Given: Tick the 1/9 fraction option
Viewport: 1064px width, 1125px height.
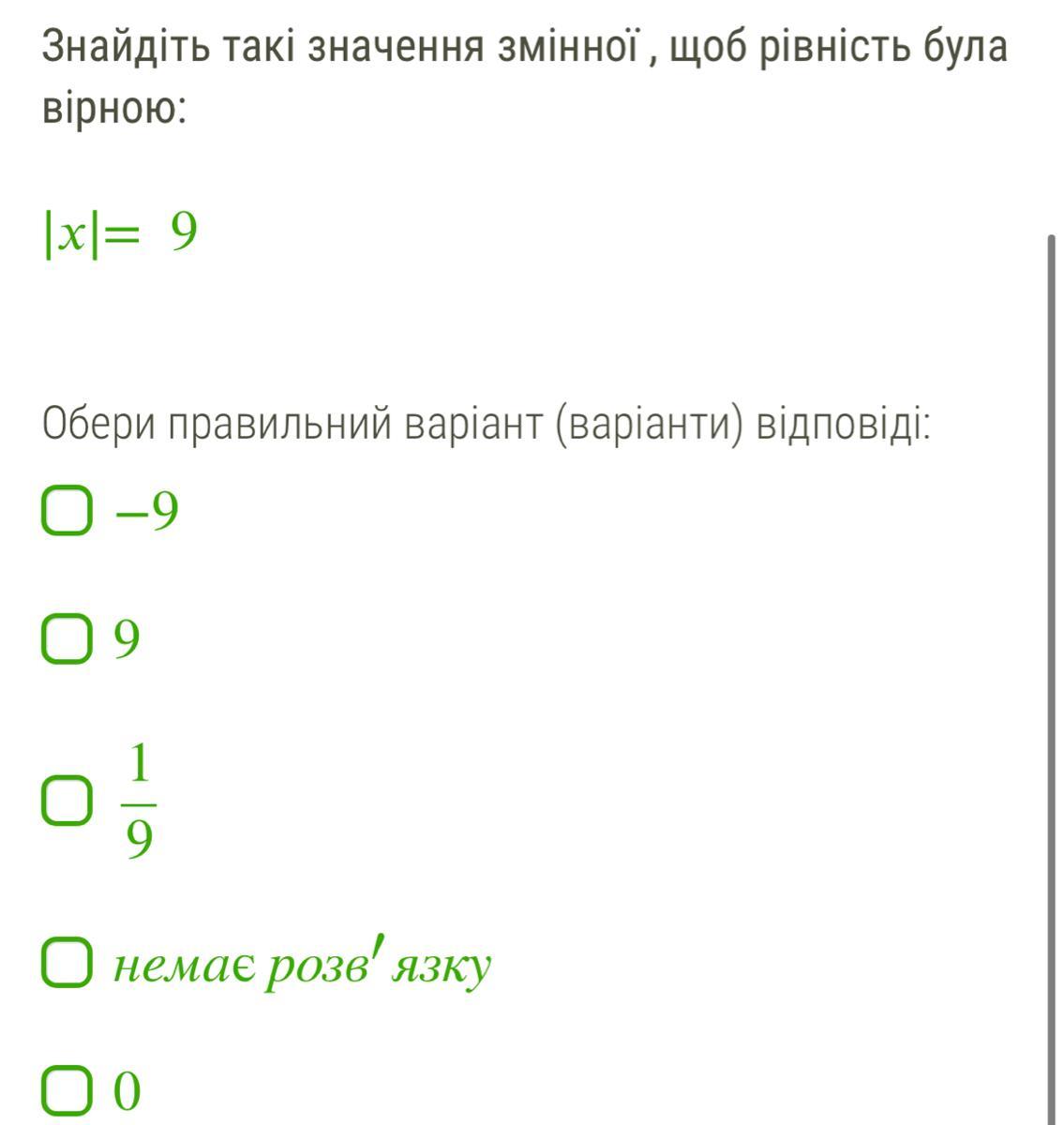Looking at the screenshot, I should (67, 802).
